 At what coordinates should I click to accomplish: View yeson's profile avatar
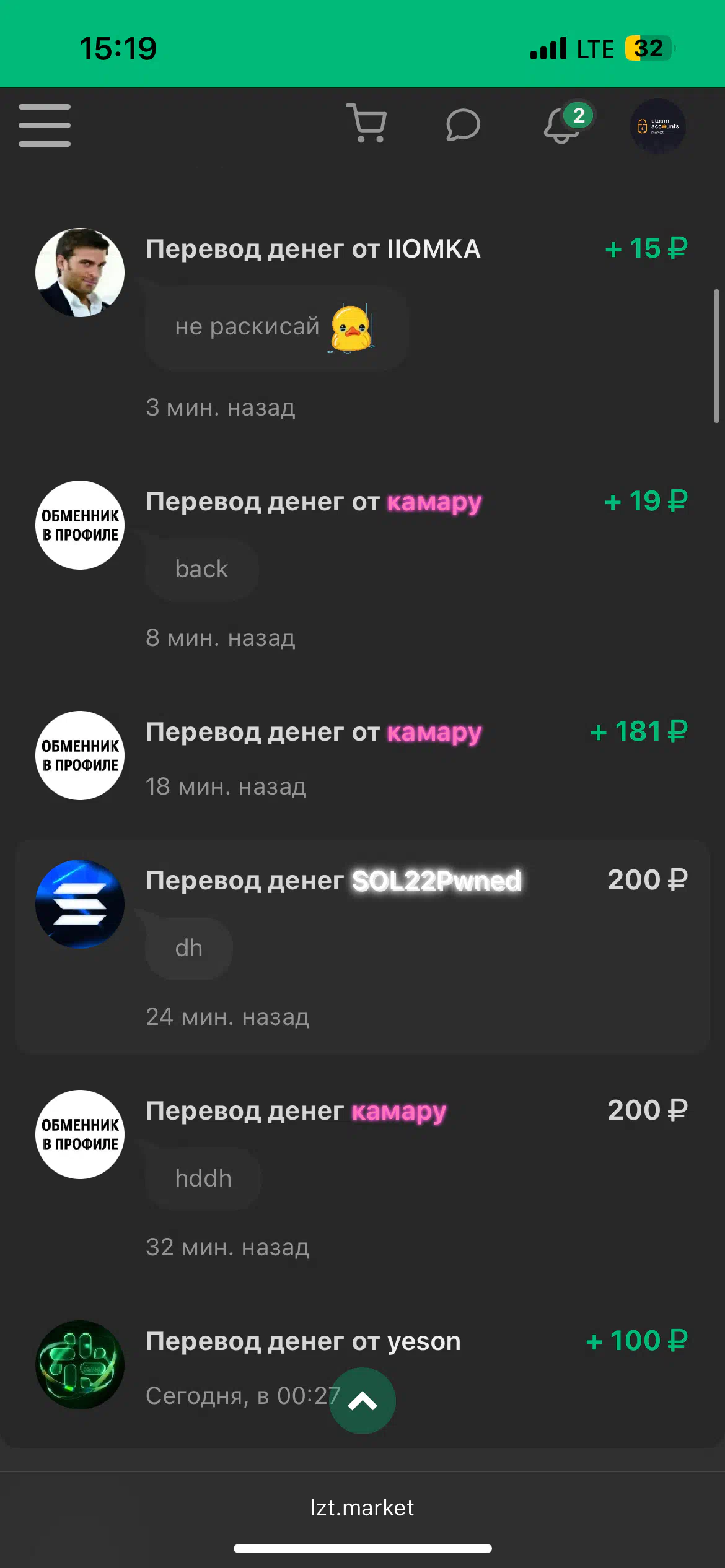point(80,1365)
